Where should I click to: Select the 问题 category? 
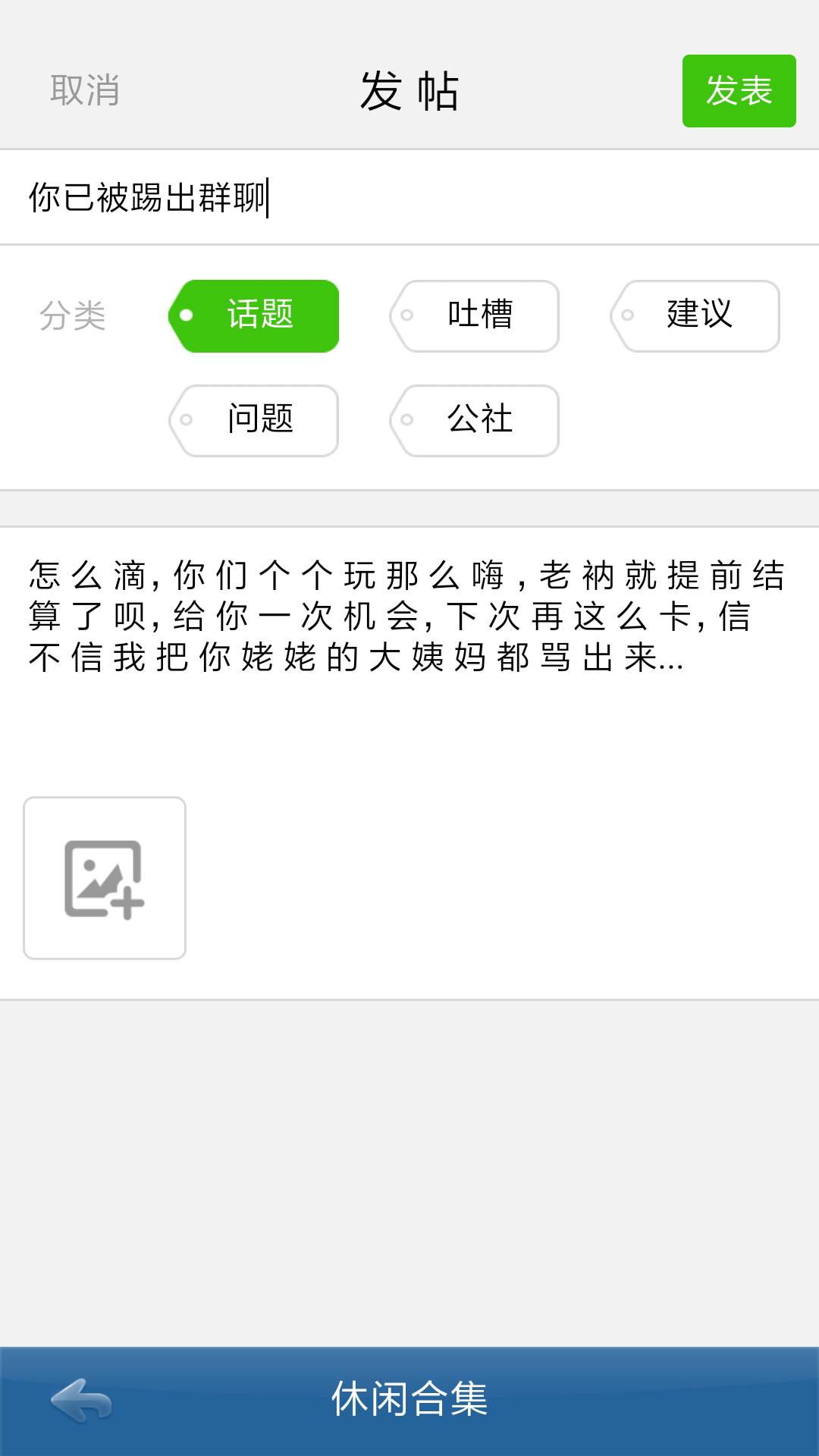tap(254, 420)
